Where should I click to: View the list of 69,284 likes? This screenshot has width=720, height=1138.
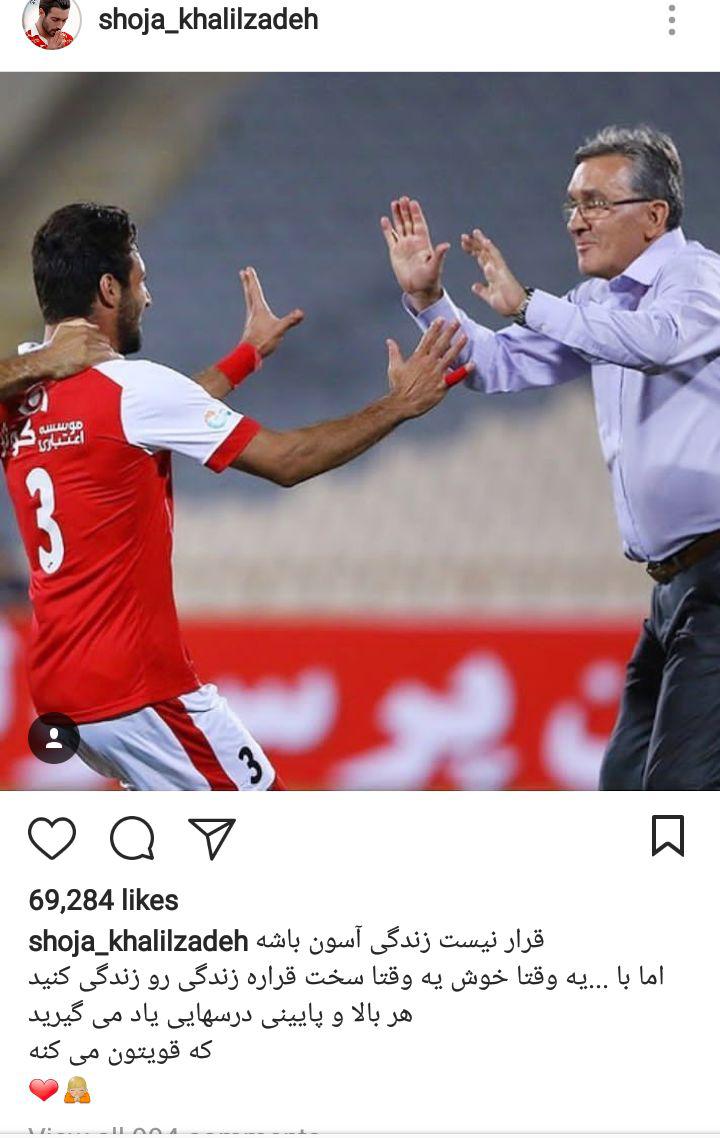pos(103,900)
